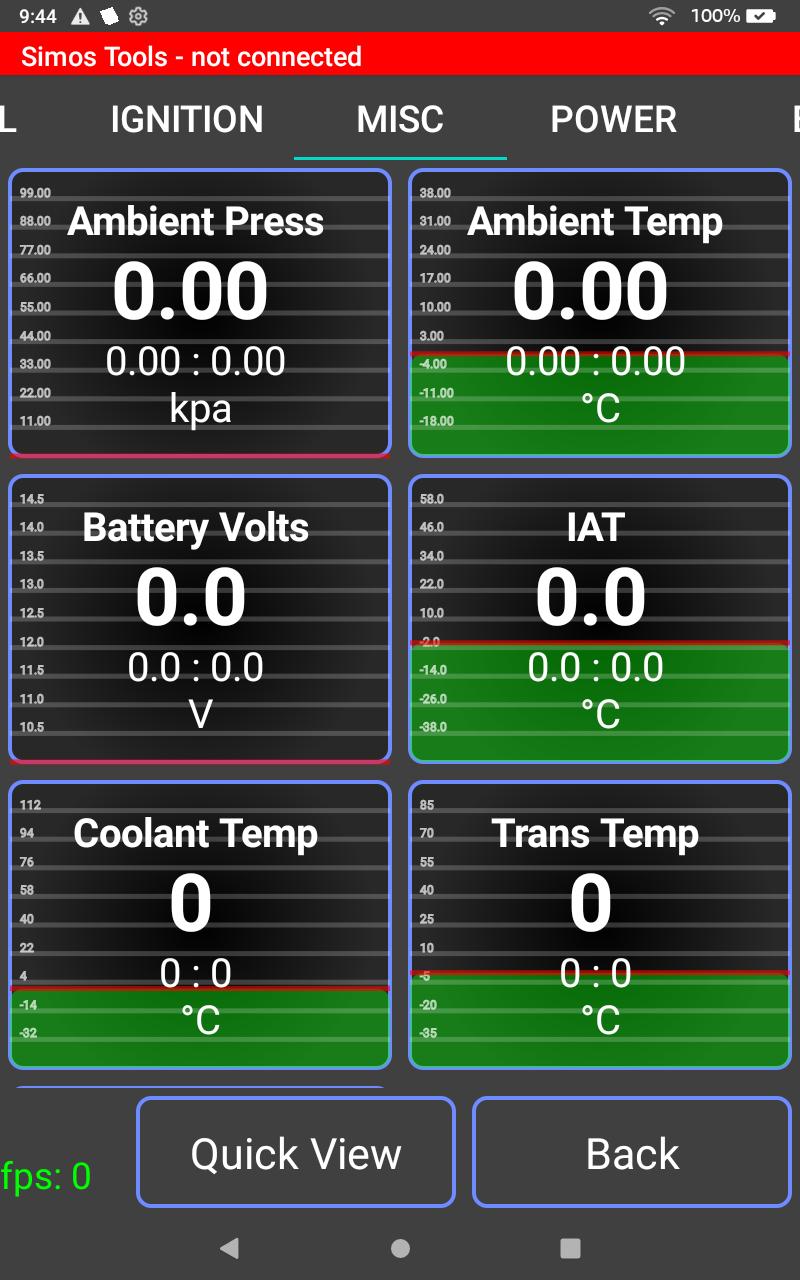Go back using the Back button

632,1152
